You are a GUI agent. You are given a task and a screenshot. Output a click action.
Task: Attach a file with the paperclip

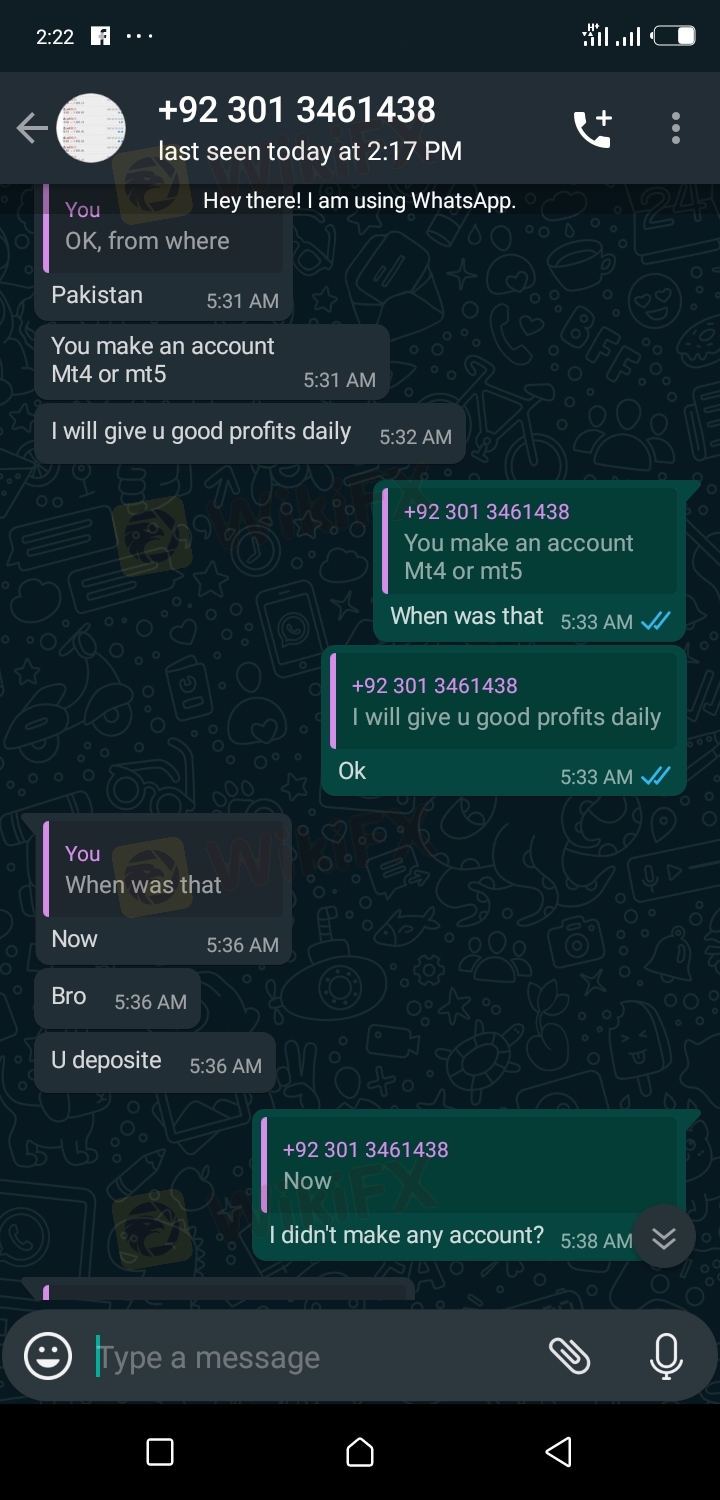point(570,1356)
